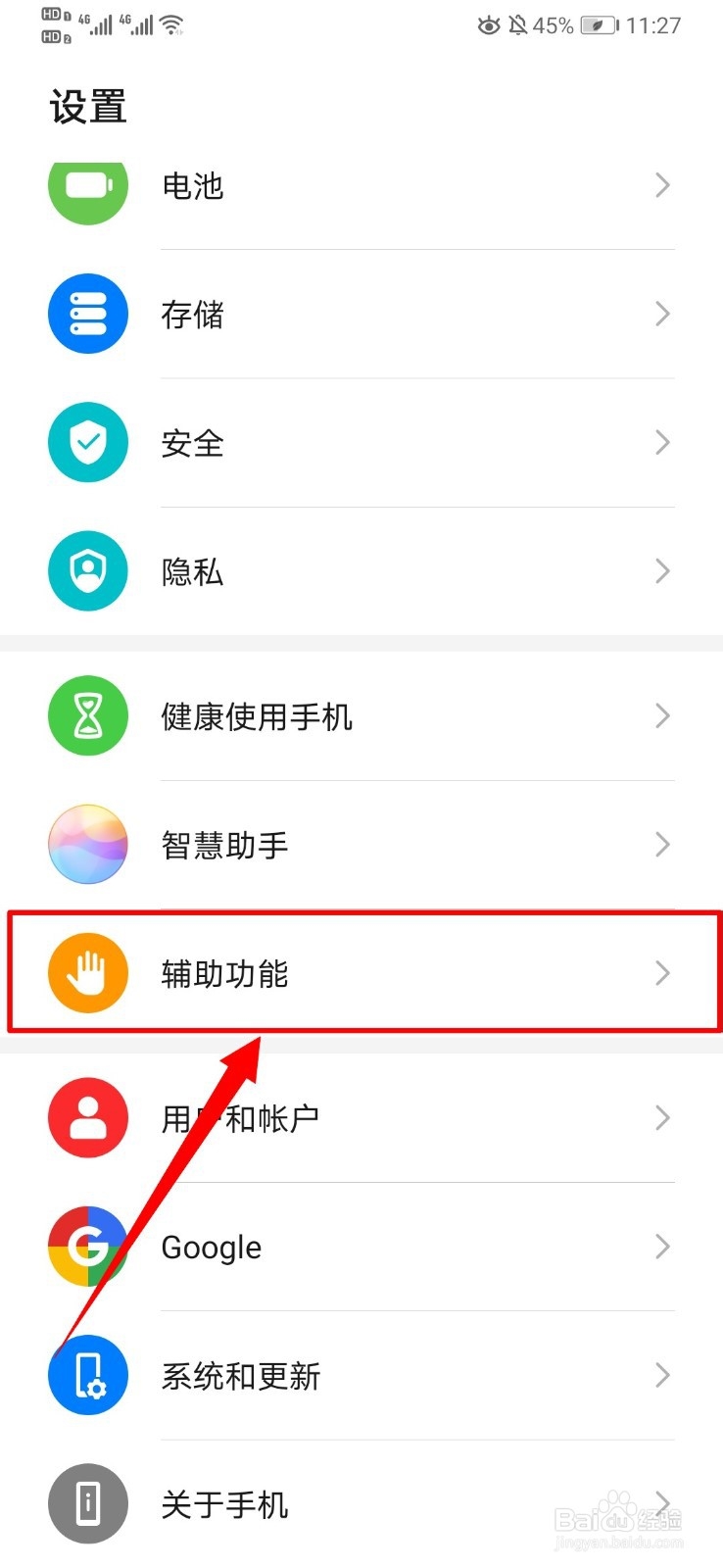This screenshot has width=723, height=1568.
Task: Select the blue storage icon for 存储
Action: point(87,314)
